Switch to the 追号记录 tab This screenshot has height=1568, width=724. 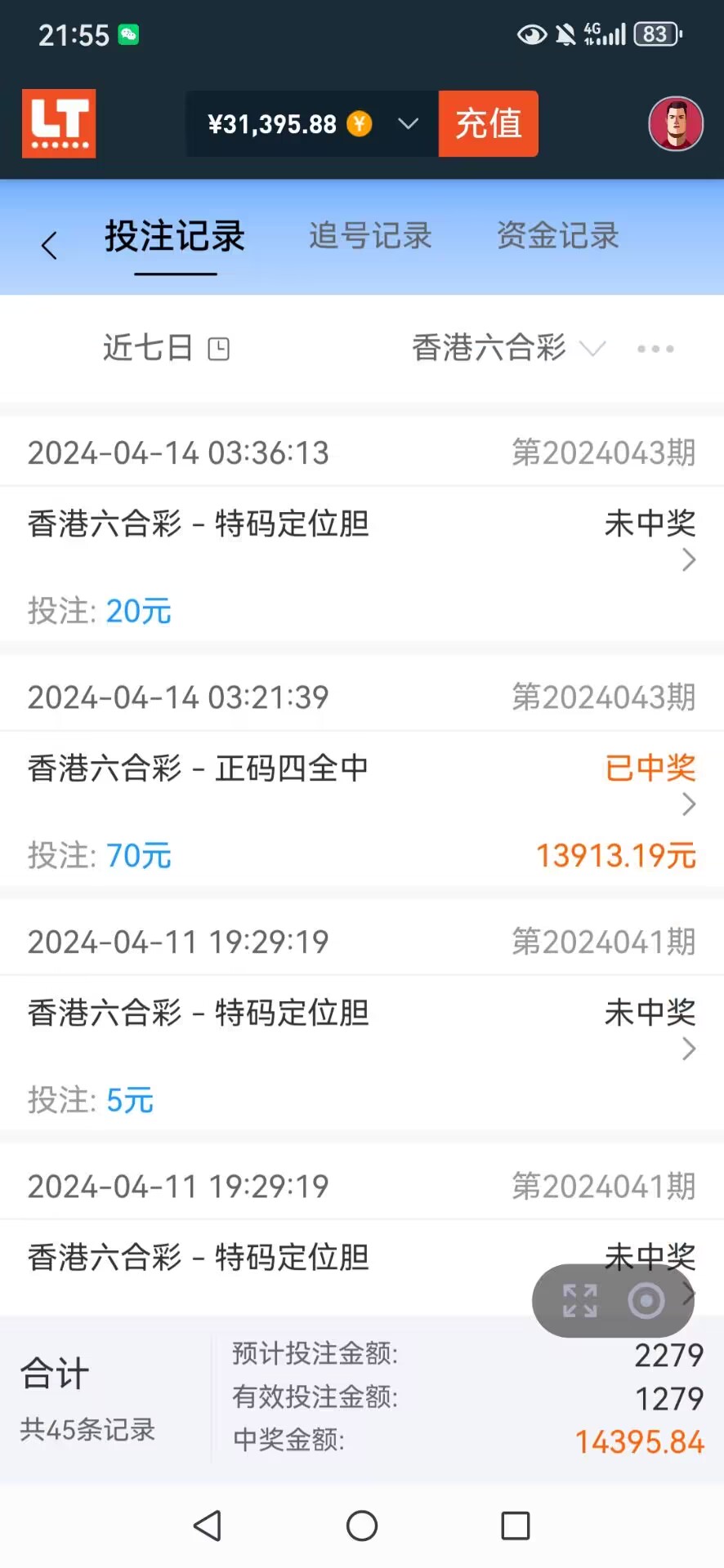(x=370, y=236)
